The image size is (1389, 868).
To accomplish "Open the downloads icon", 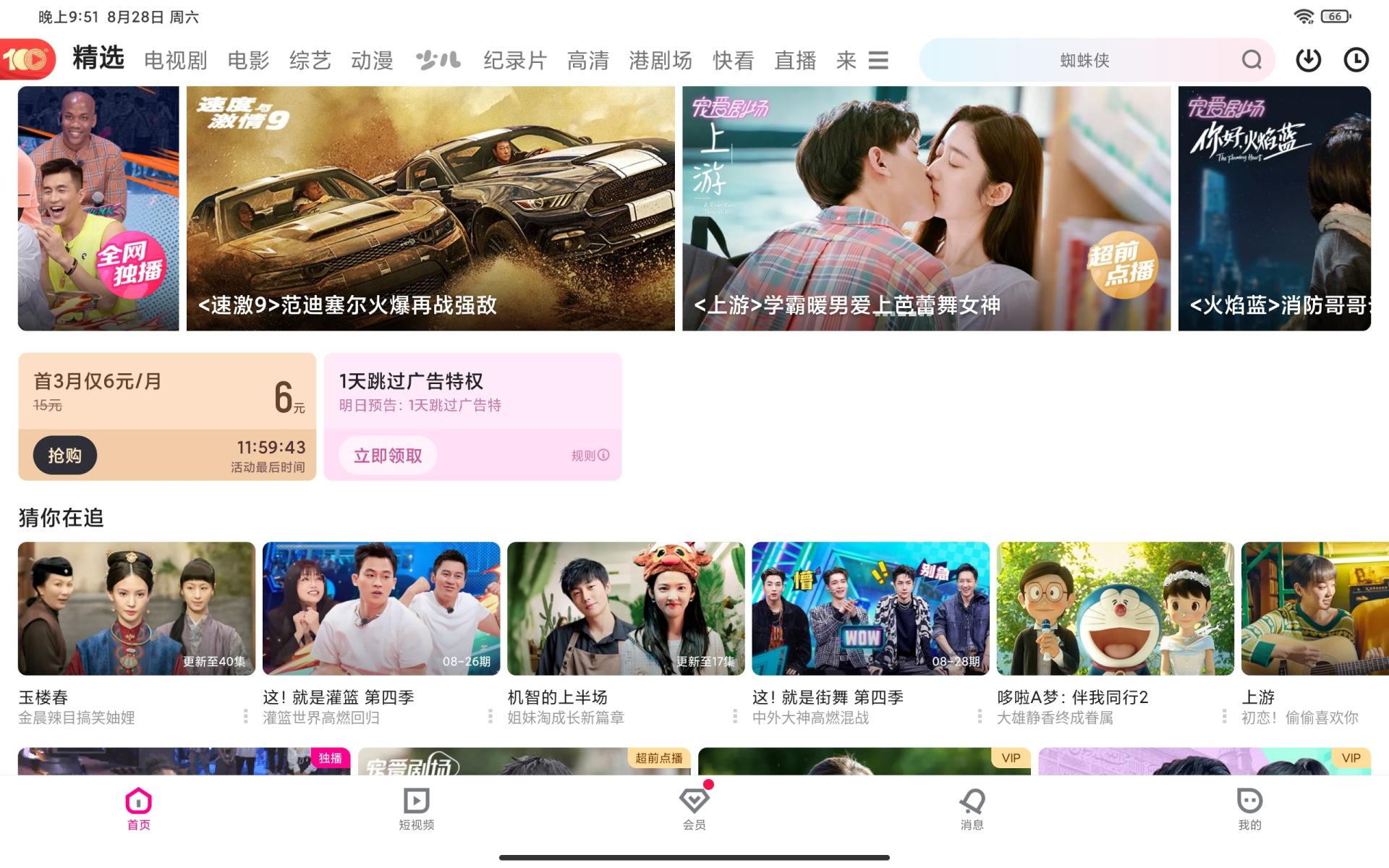I will (1308, 60).
